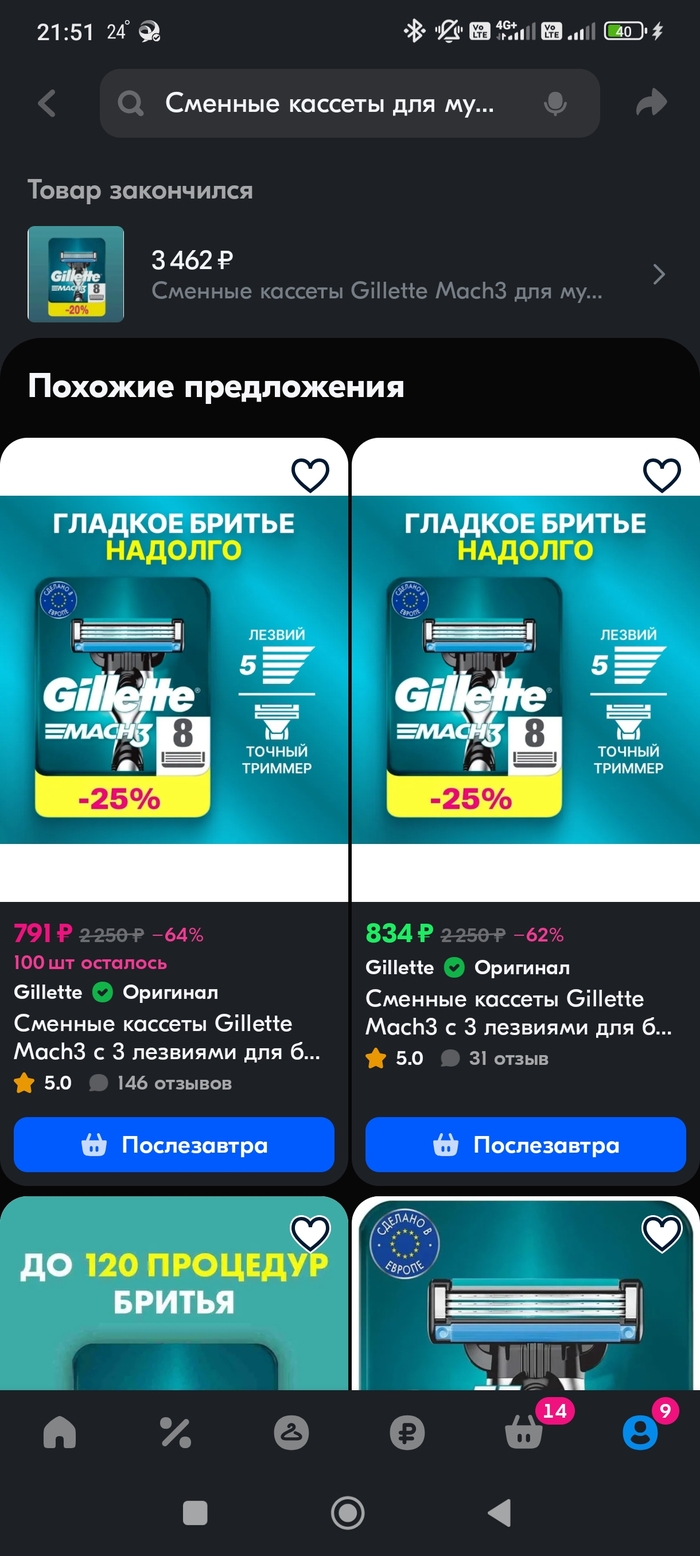Viewport: 700px width, 1556px height.
Task: Favorite the "До 120 процедур бритья" product
Action: point(310,1234)
